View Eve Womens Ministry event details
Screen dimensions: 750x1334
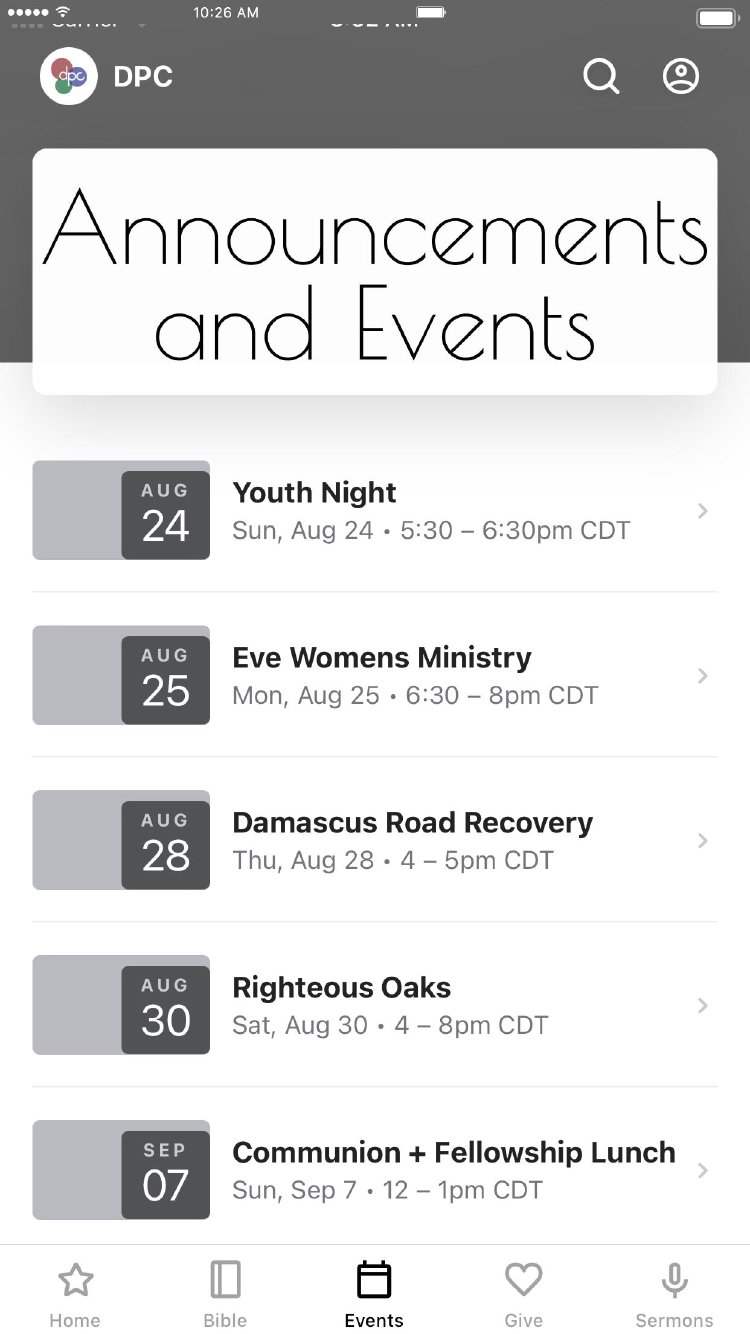(374, 675)
